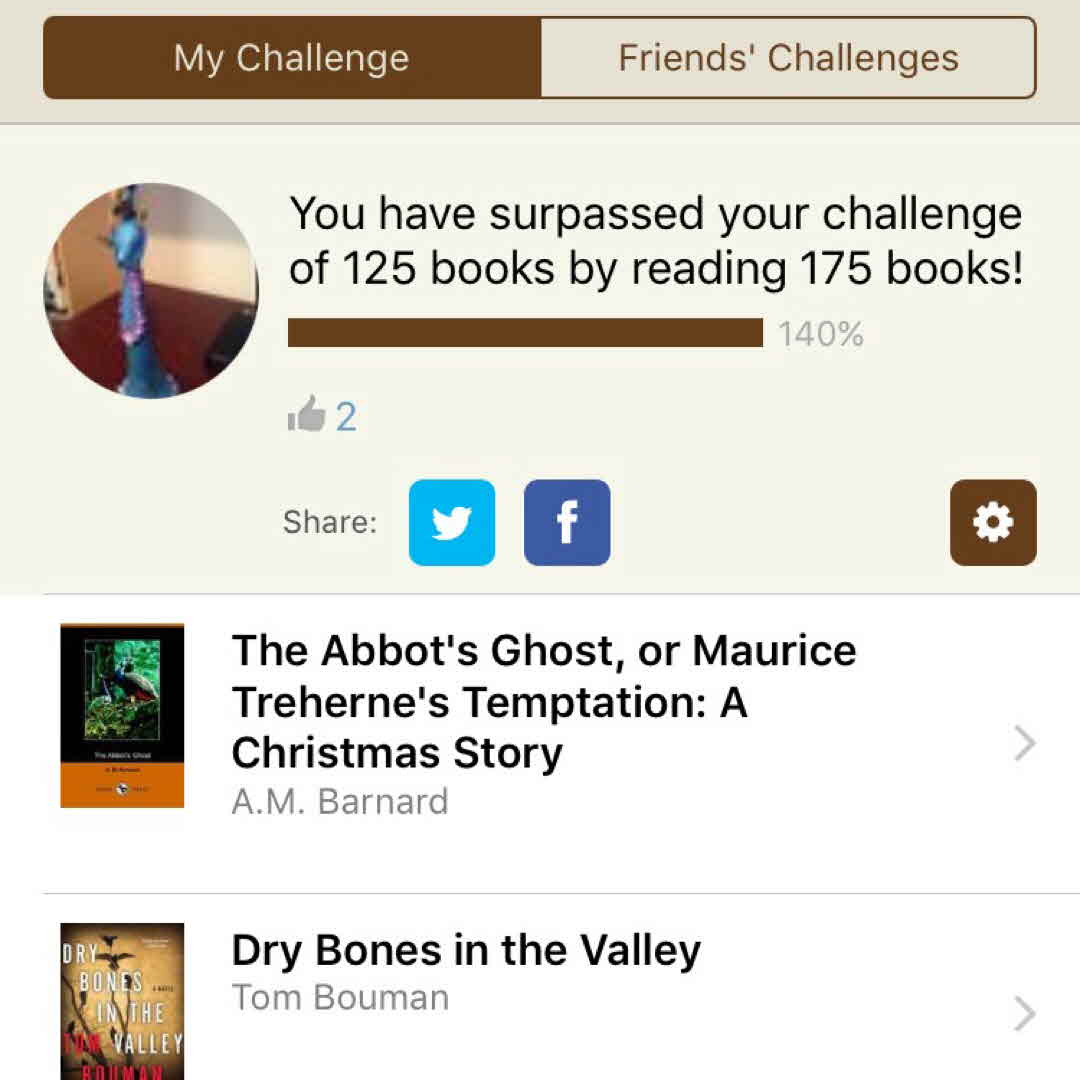Image resolution: width=1080 pixels, height=1080 pixels.
Task: Select the My Challenge tab
Action: coord(292,58)
